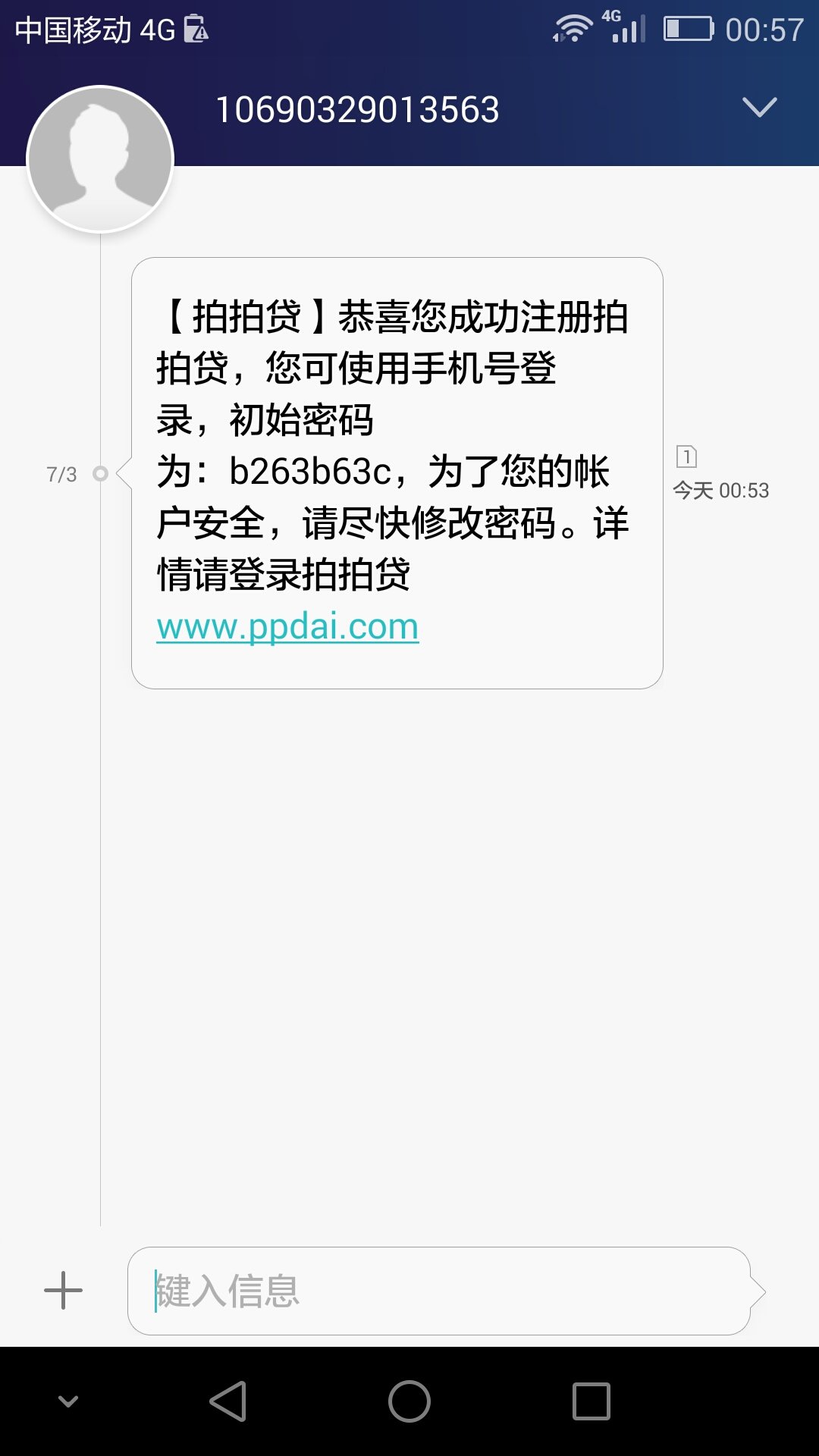Go to the home screen

pyautogui.click(x=409, y=1401)
